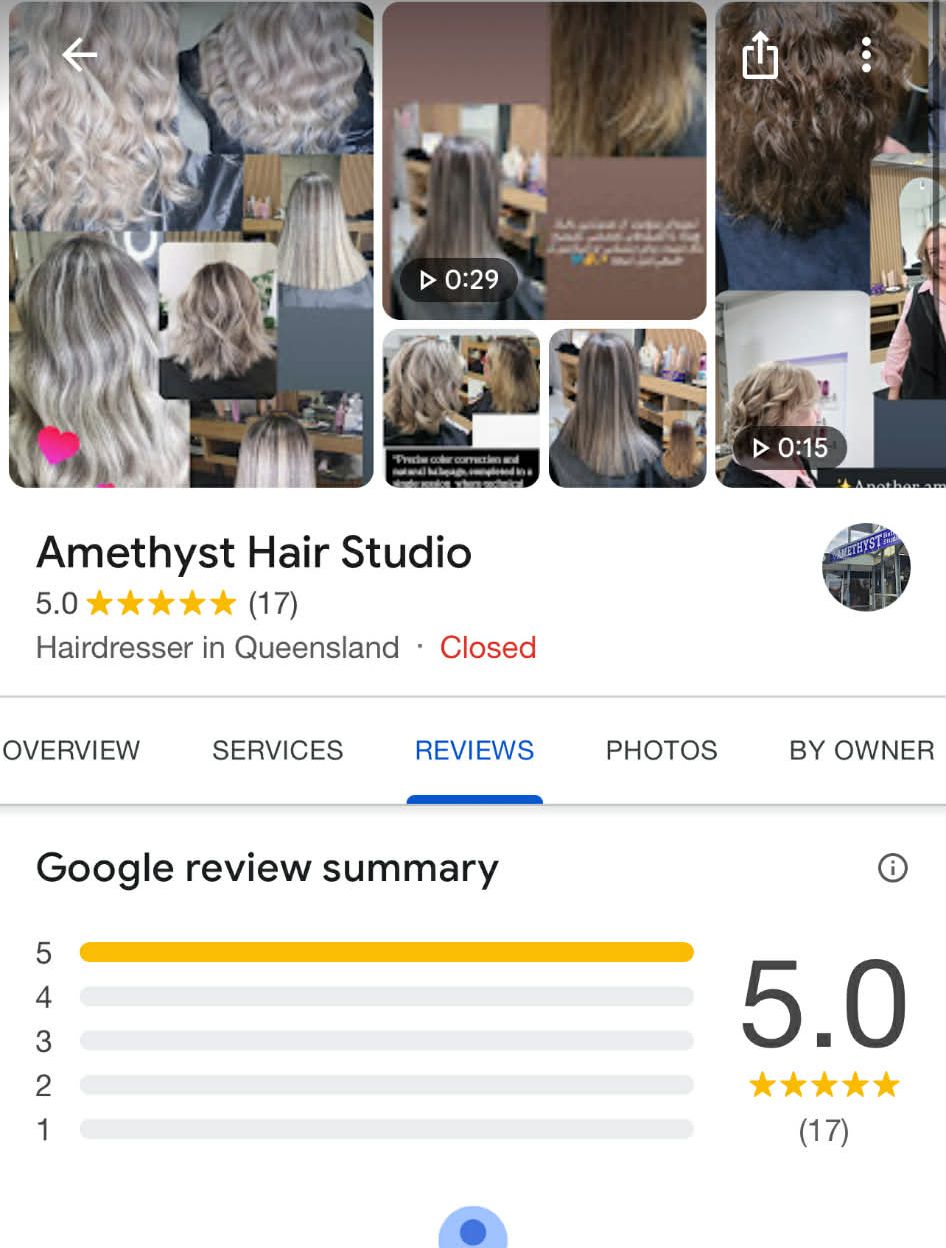Switch to the Overview tab
Viewport: 946px width, 1248px height.
point(71,750)
